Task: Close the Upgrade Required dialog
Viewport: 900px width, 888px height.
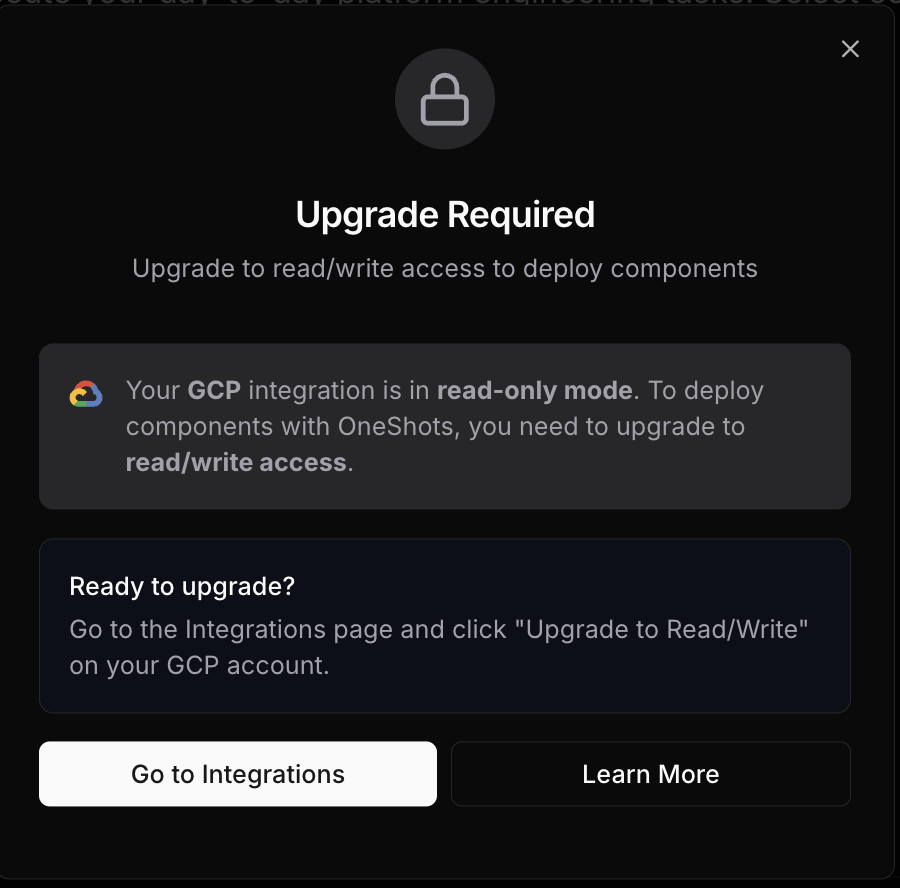Action: coord(850,49)
